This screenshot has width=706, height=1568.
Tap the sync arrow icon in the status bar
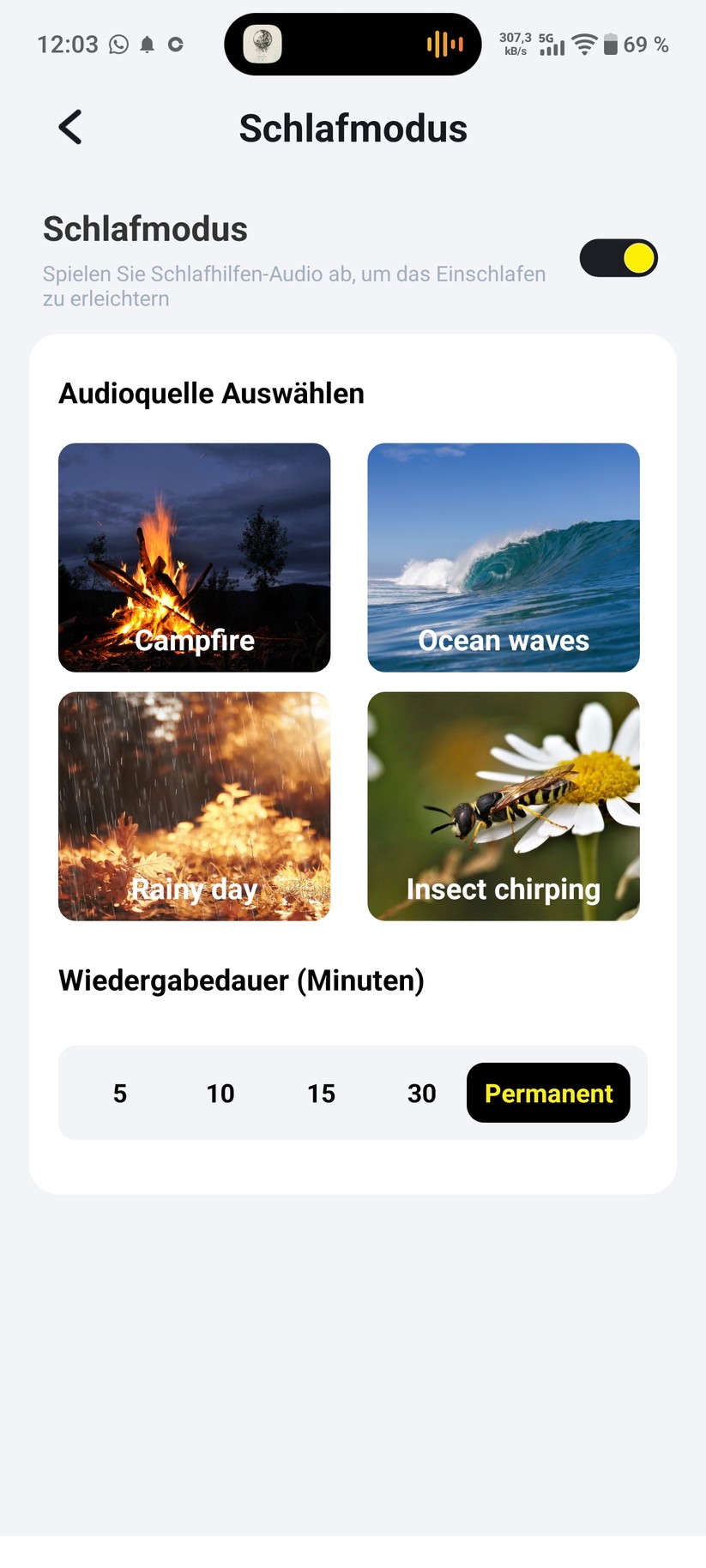[174, 43]
